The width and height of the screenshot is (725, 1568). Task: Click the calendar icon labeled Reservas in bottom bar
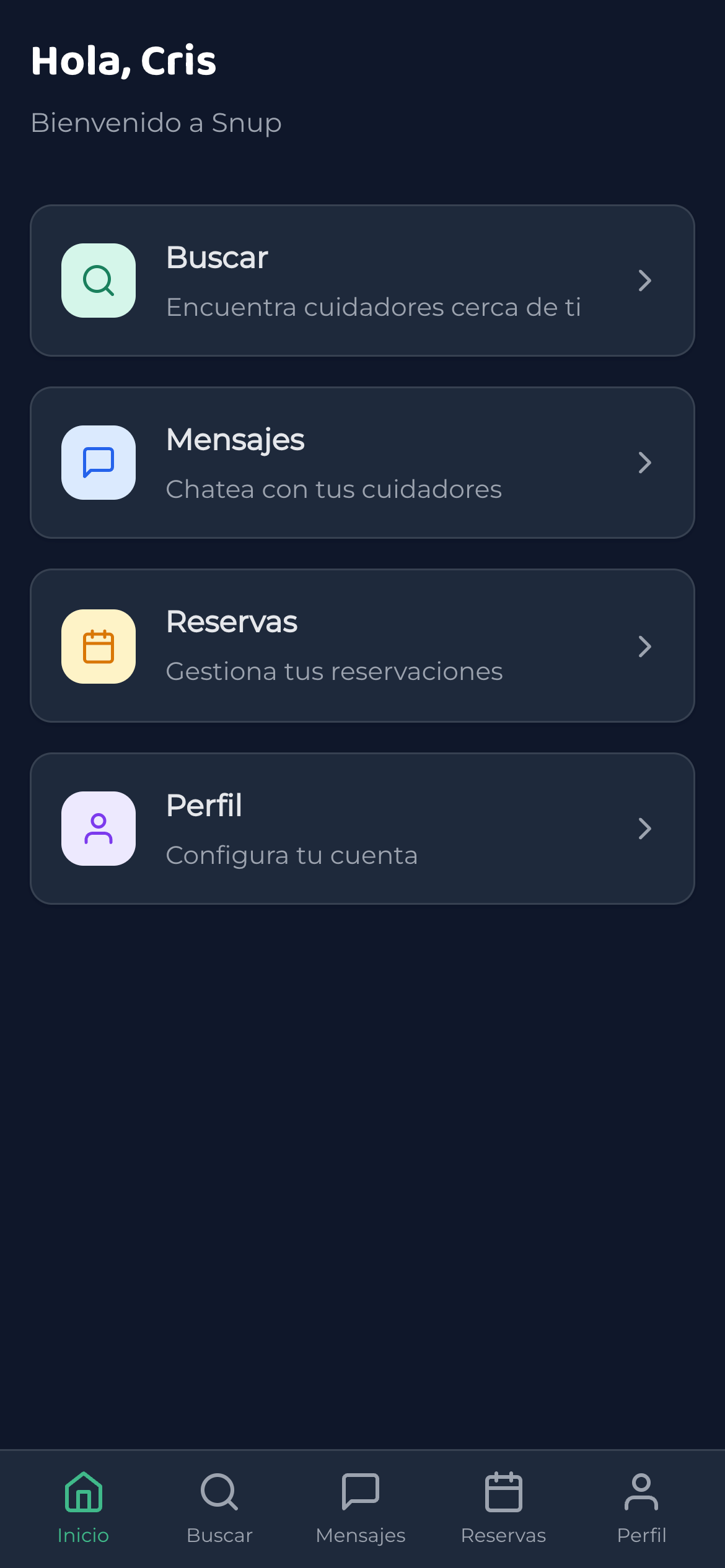click(504, 1491)
